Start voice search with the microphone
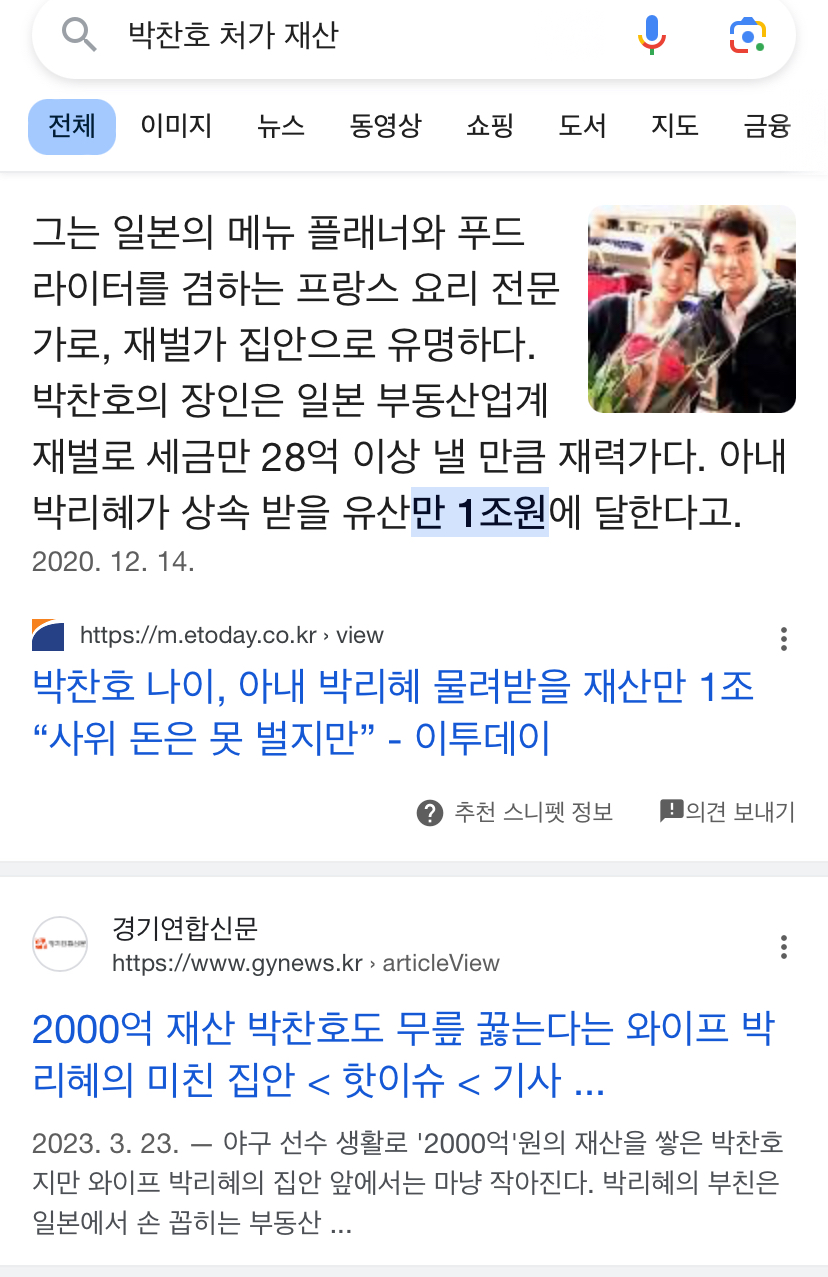 point(652,36)
